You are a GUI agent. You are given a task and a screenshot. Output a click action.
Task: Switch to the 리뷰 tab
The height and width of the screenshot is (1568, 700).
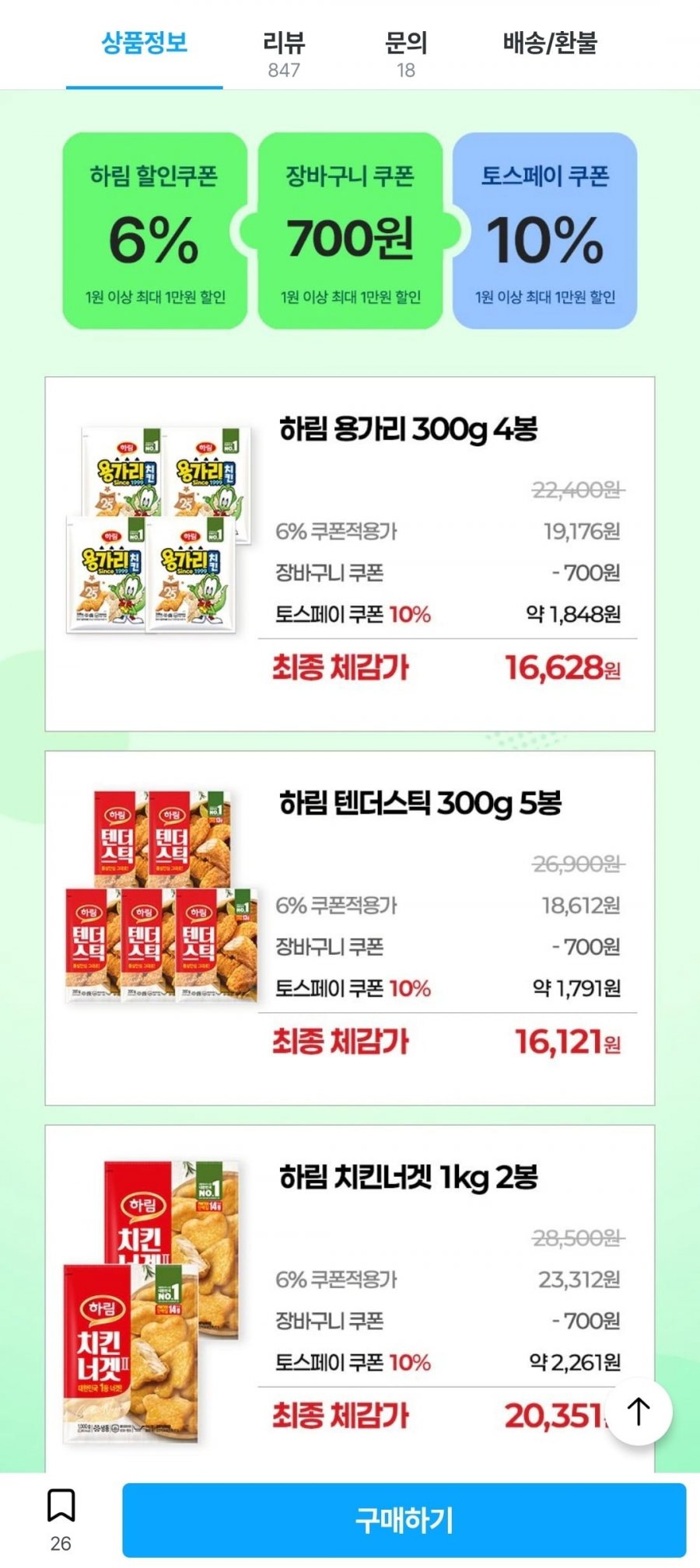tap(284, 54)
